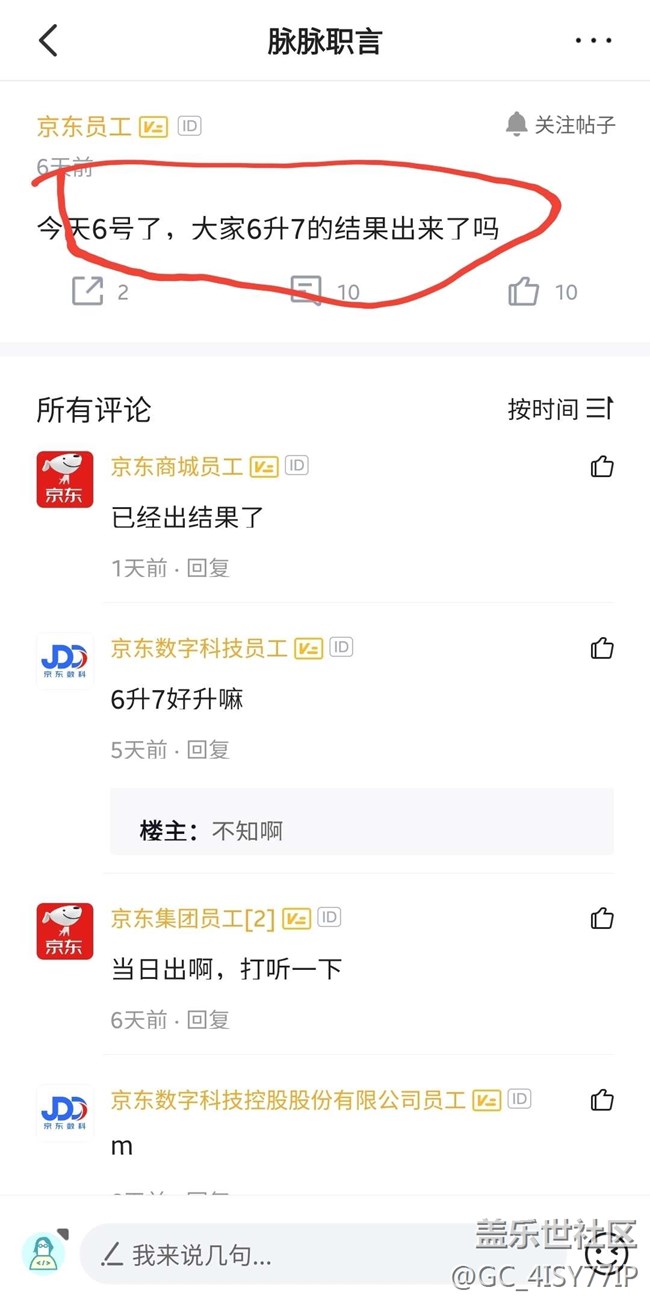
Task: Open 京东商城员工 commenter's profile avatar
Action: coord(65,479)
